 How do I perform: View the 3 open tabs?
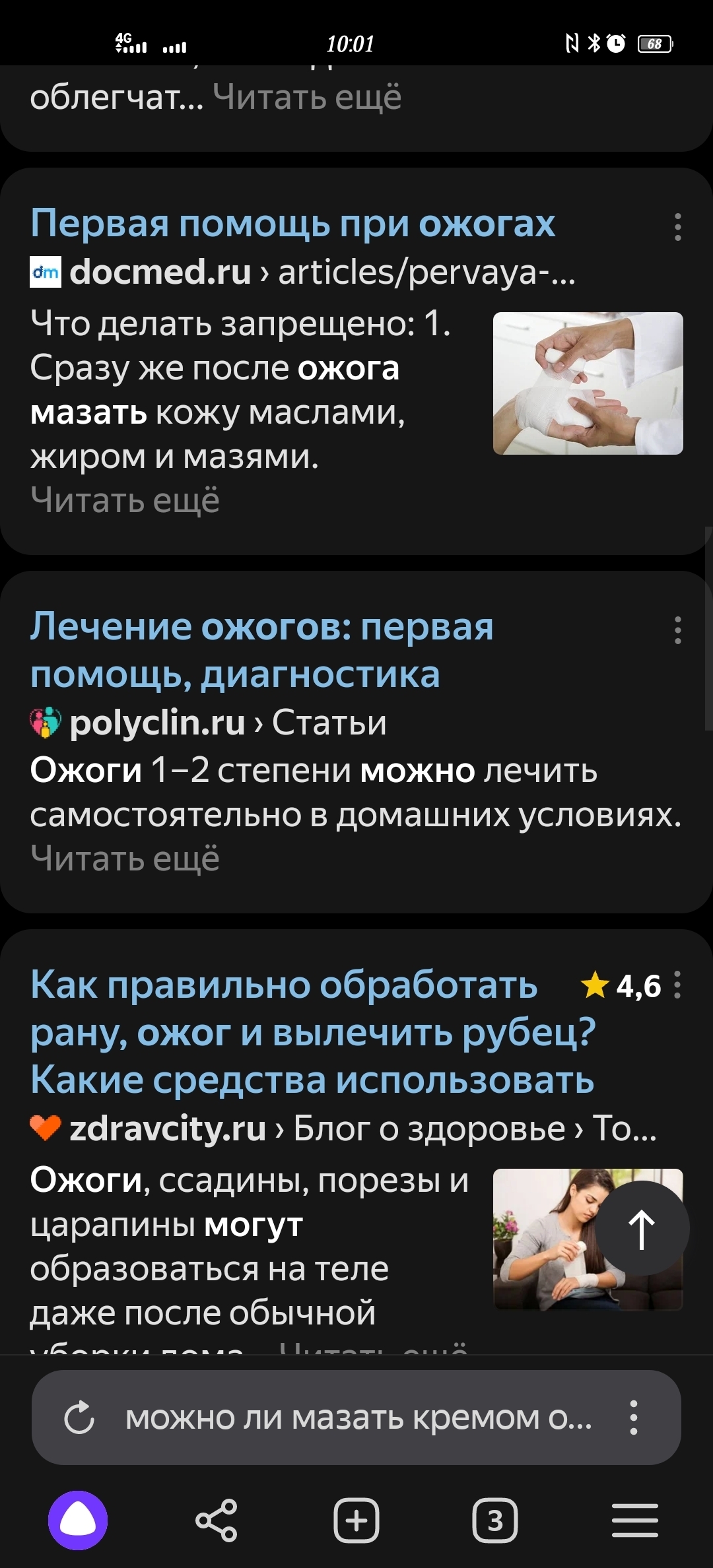(495, 1520)
